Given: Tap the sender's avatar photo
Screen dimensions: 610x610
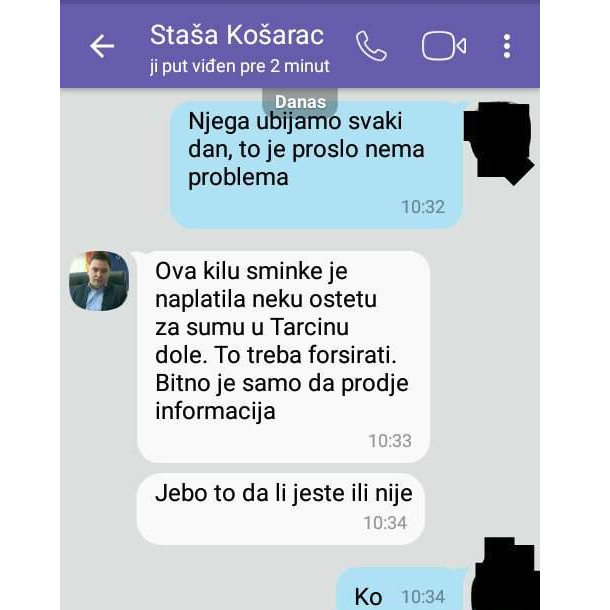Looking at the screenshot, I should [99, 281].
